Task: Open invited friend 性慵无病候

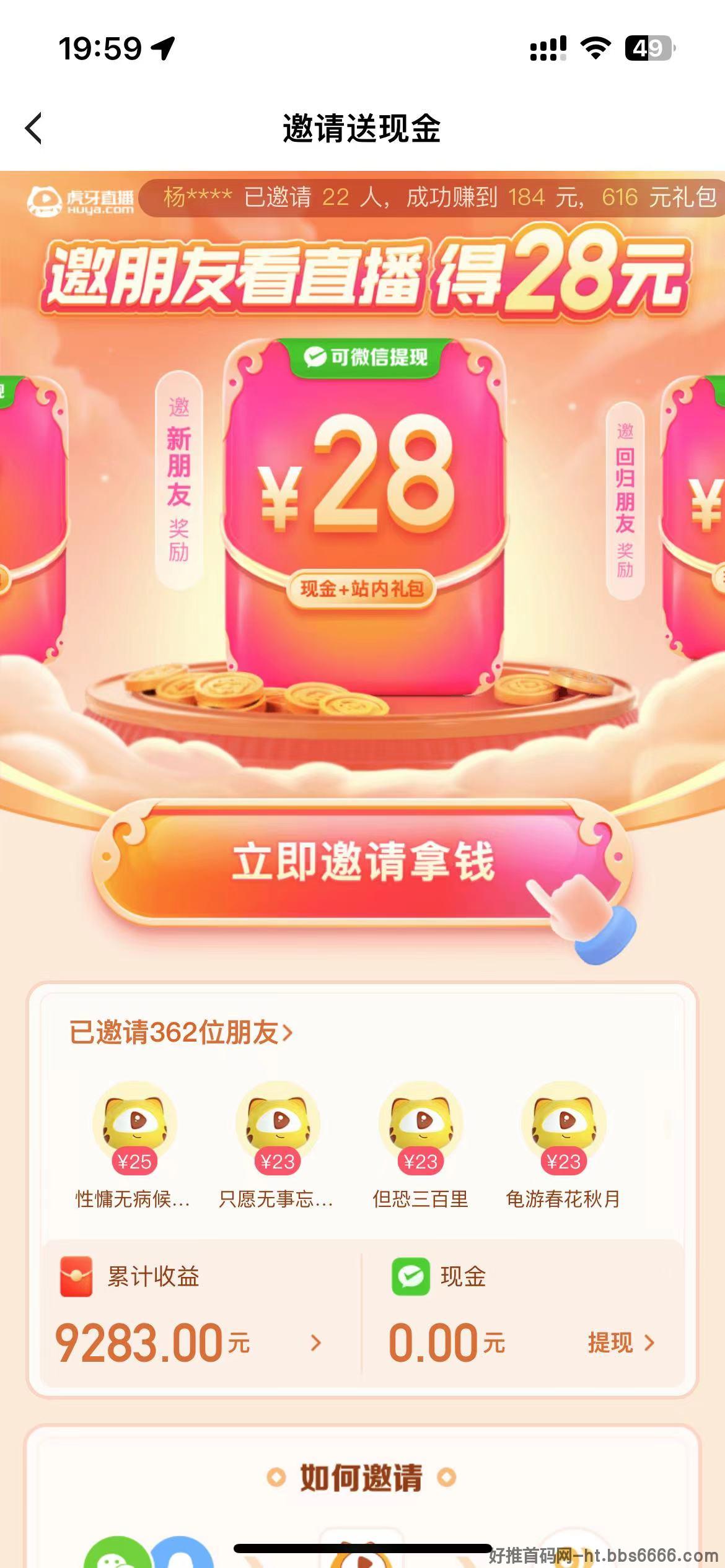Action: tap(133, 1145)
